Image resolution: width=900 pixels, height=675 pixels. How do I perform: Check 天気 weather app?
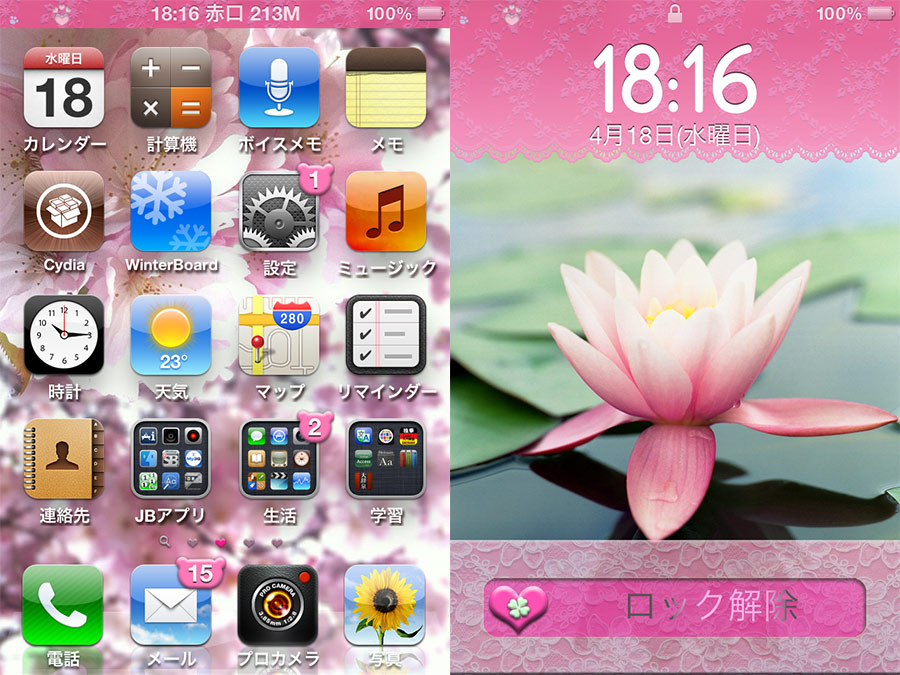coord(171,335)
